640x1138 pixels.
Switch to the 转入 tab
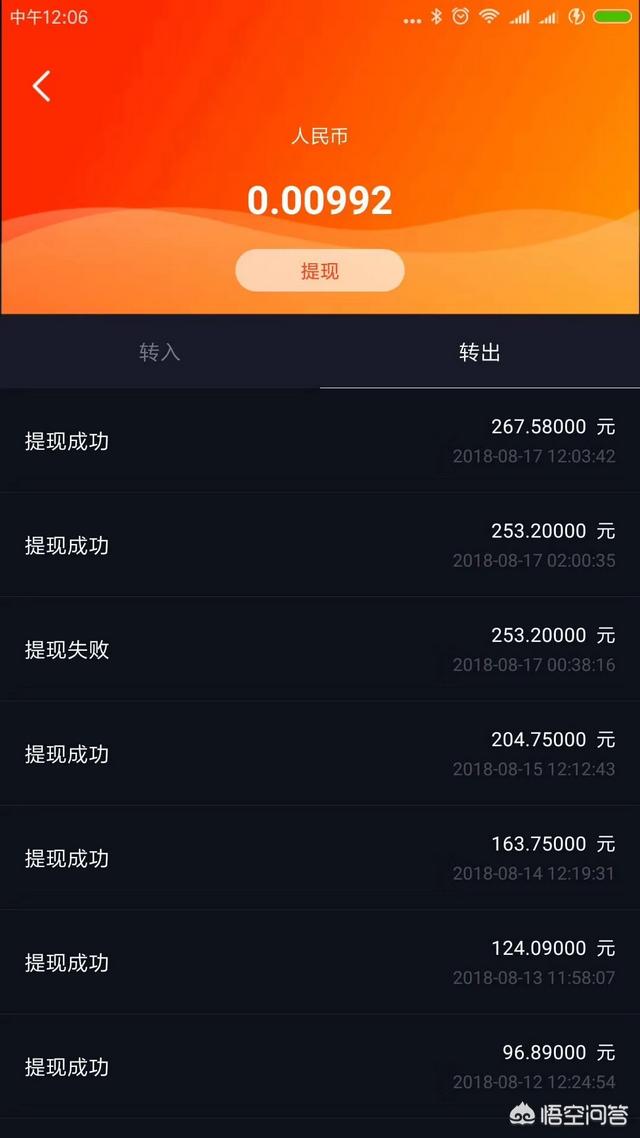coord(160,352)
